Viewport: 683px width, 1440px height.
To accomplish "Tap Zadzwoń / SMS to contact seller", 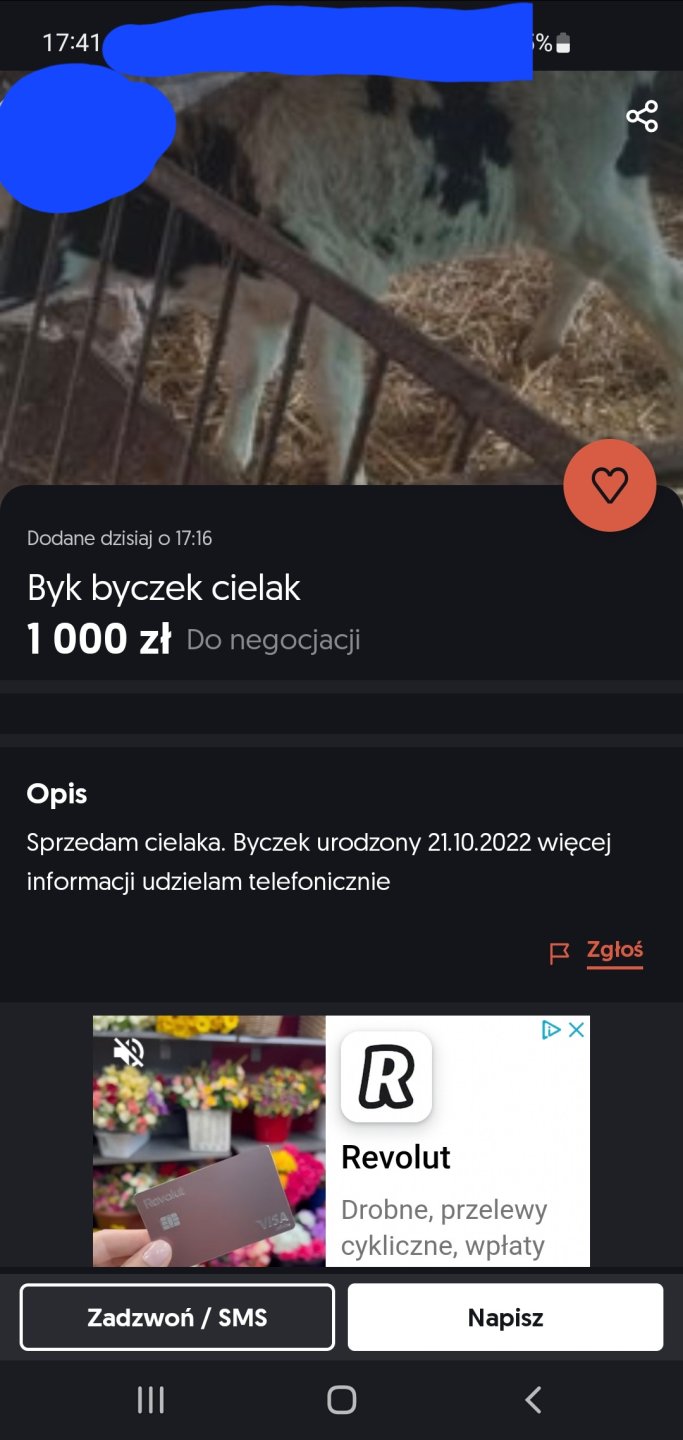I will tap(177, 1317).
